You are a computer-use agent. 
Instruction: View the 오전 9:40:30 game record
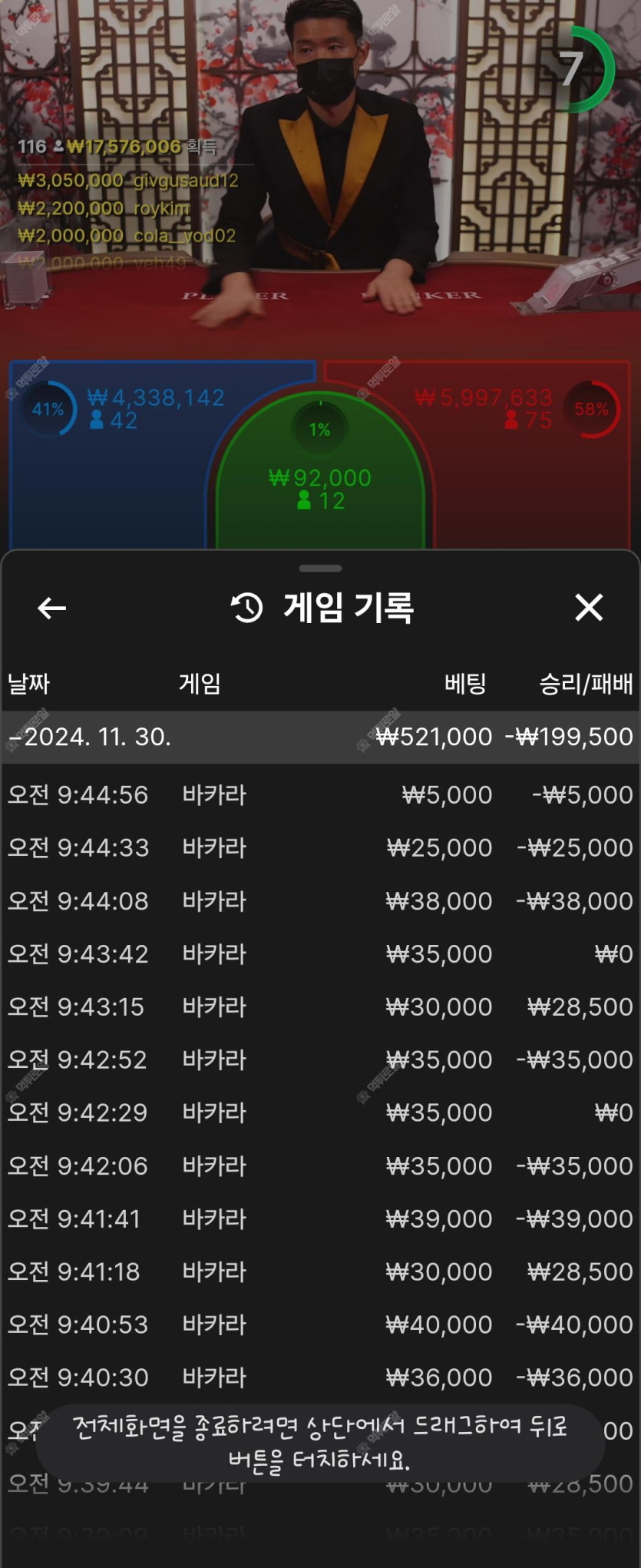coord(320,1377)
